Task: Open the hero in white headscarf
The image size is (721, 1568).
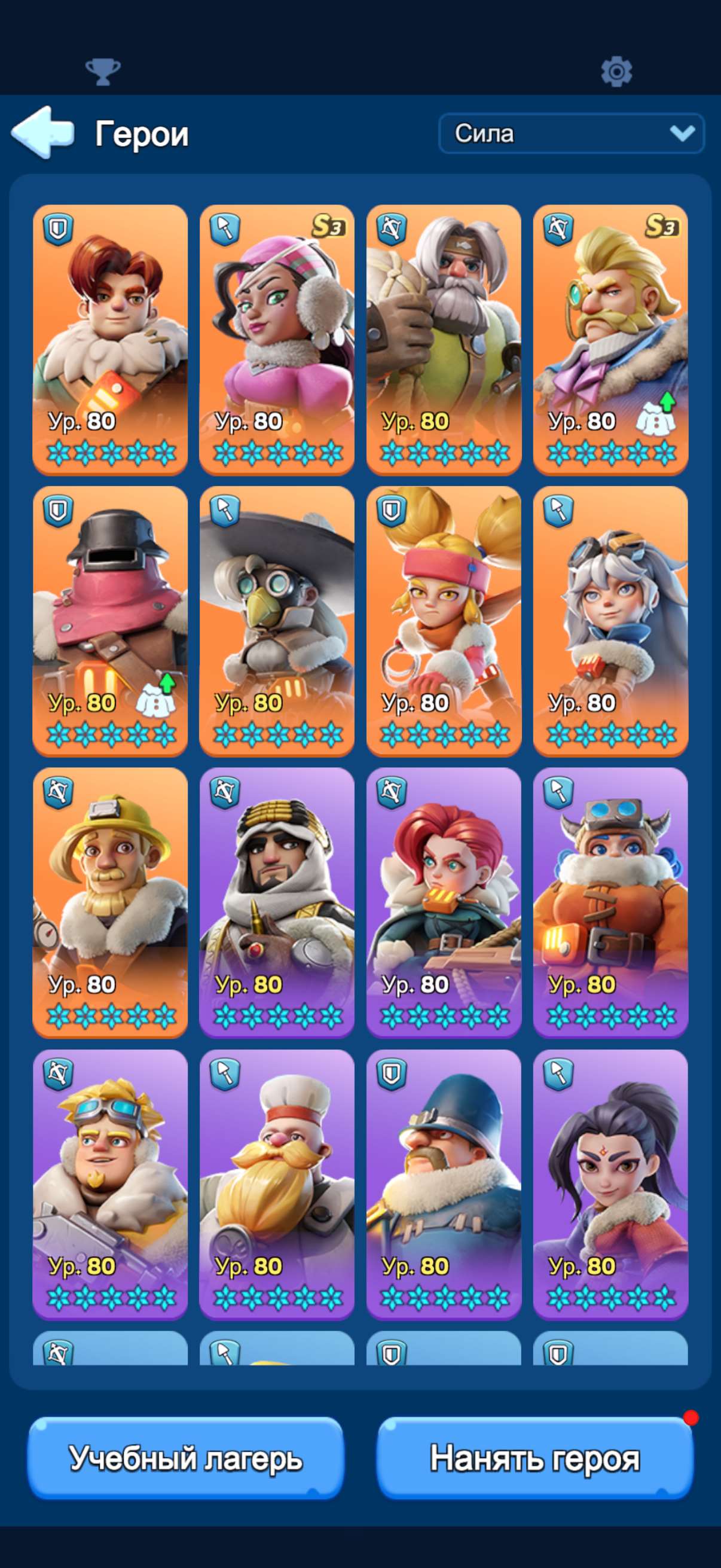Action: (277, 901)
